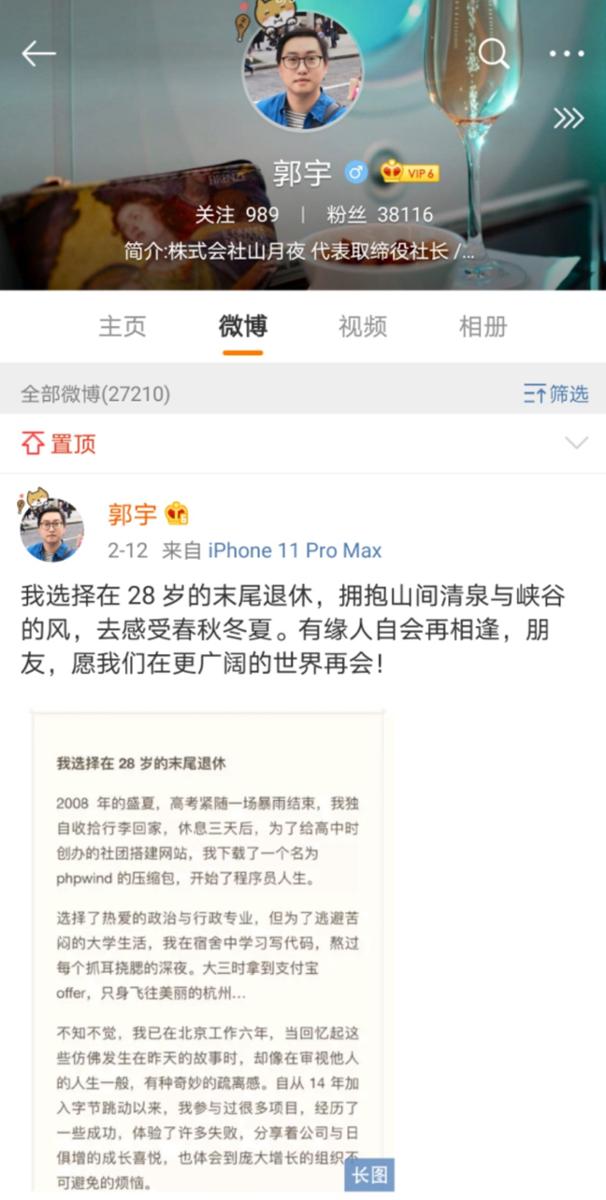Open the VIP 6 membership badge
The image size is (606, 1200).
(x=409, y=173)
